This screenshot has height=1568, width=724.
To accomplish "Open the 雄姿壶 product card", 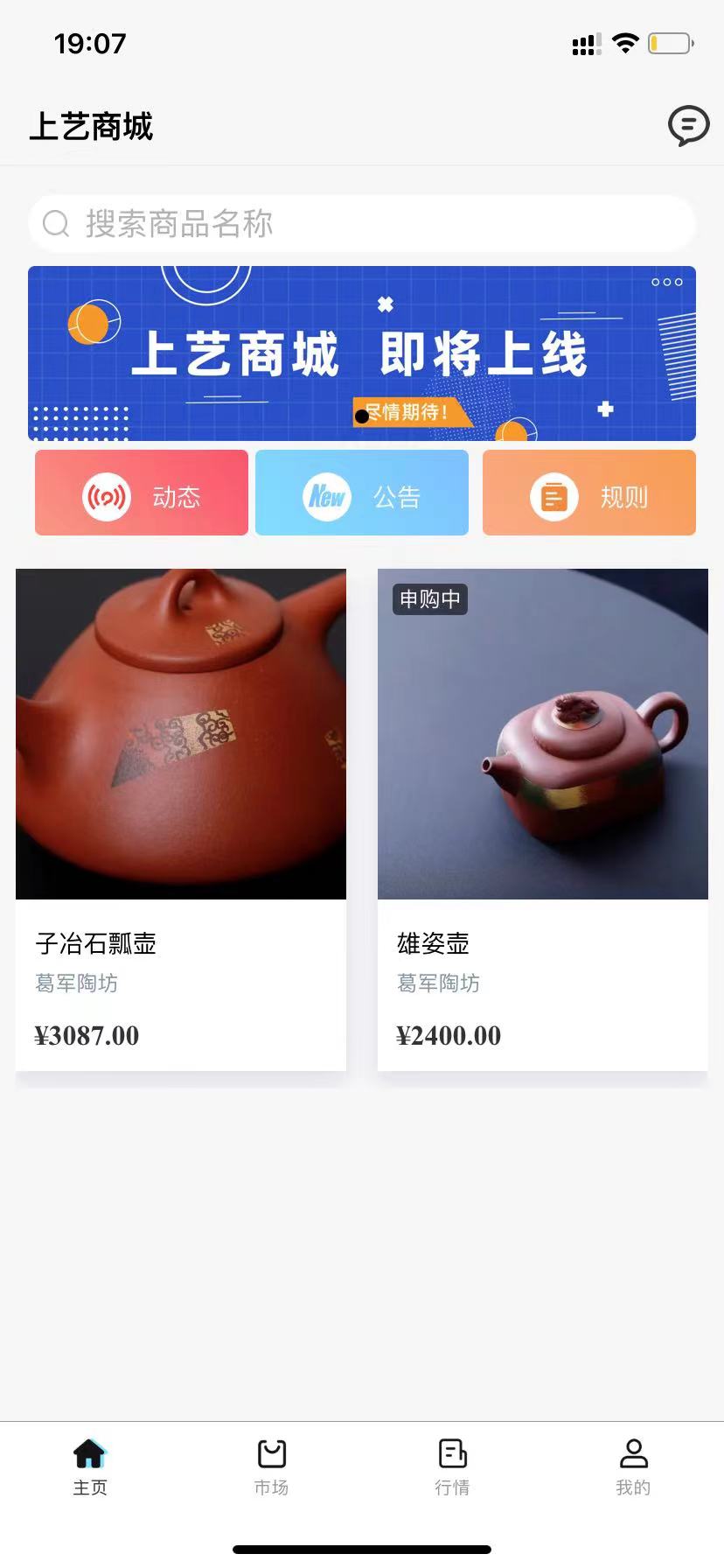I will point(542,819).
